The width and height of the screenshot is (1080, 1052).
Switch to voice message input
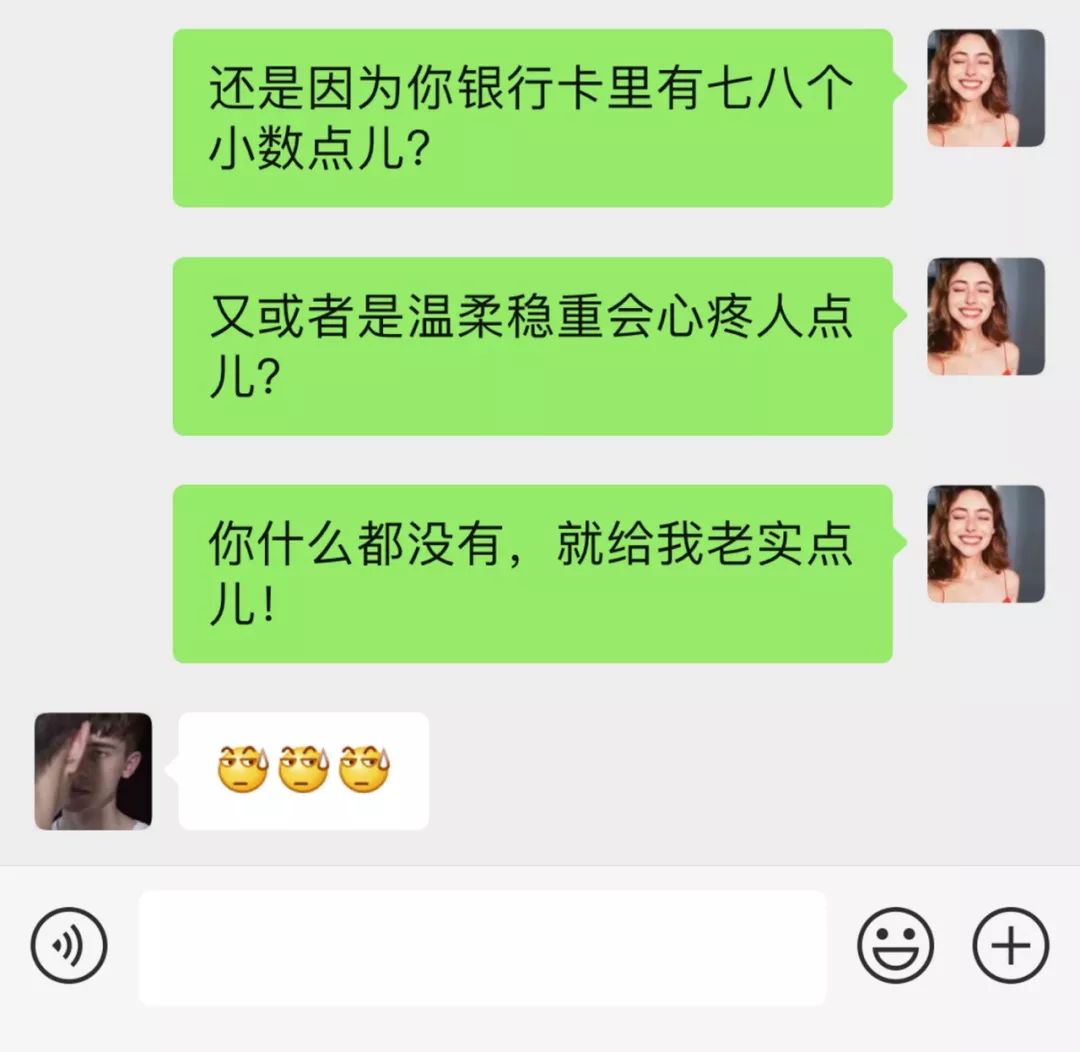(68, 945)
